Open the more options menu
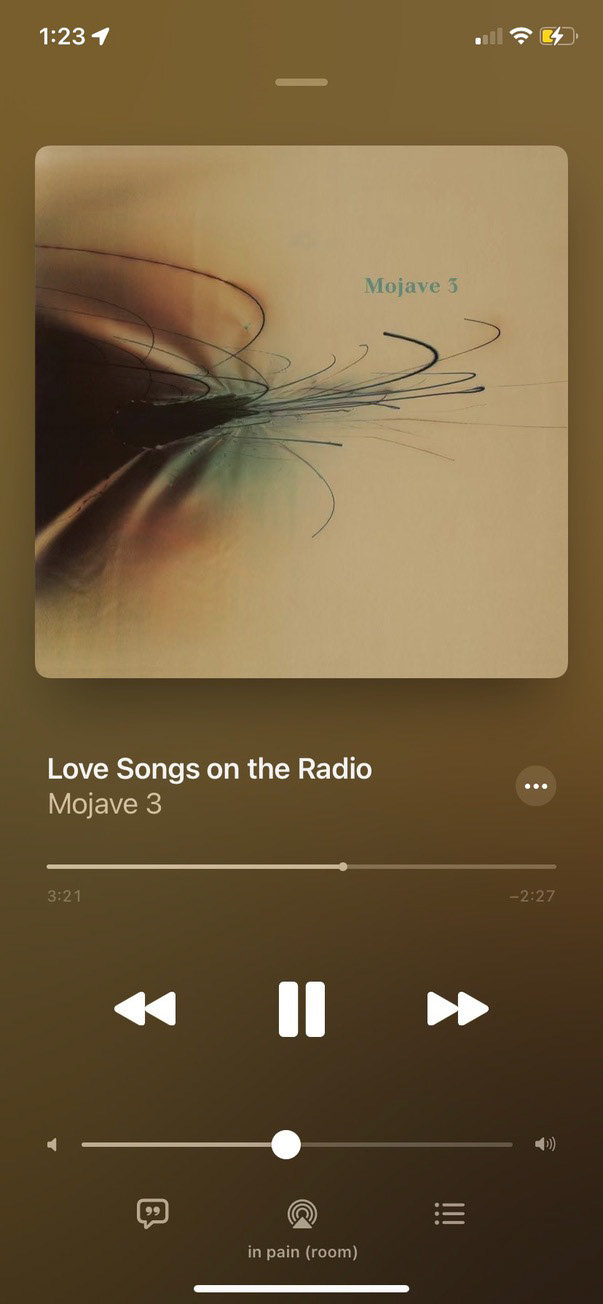This screenshot has height=1304, width=603. [536, 786]
